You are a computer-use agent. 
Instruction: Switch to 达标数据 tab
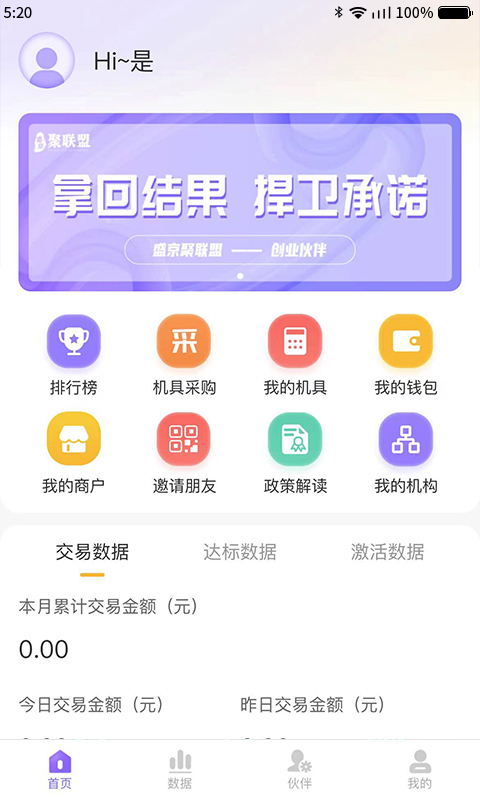click(240, 552)
